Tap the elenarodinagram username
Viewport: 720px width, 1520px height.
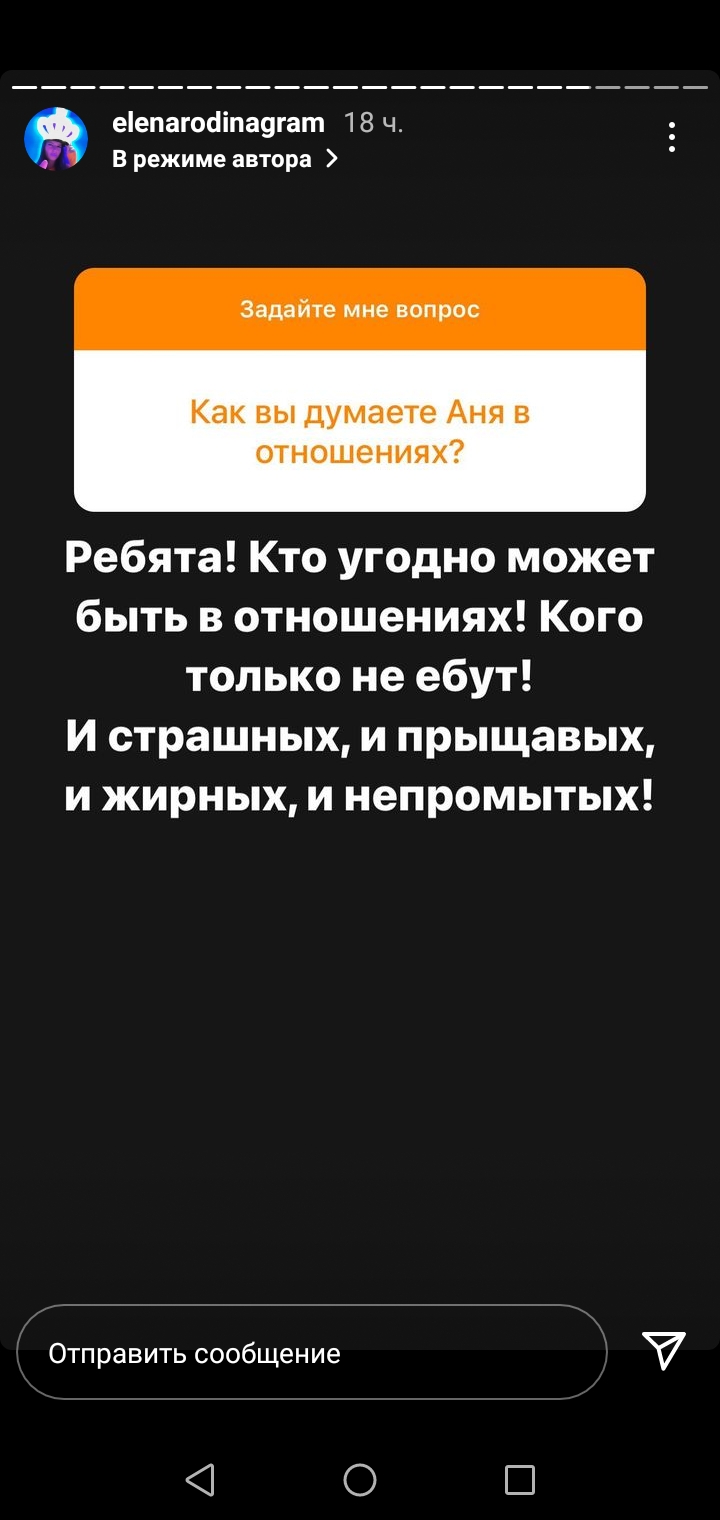(218, 122)
